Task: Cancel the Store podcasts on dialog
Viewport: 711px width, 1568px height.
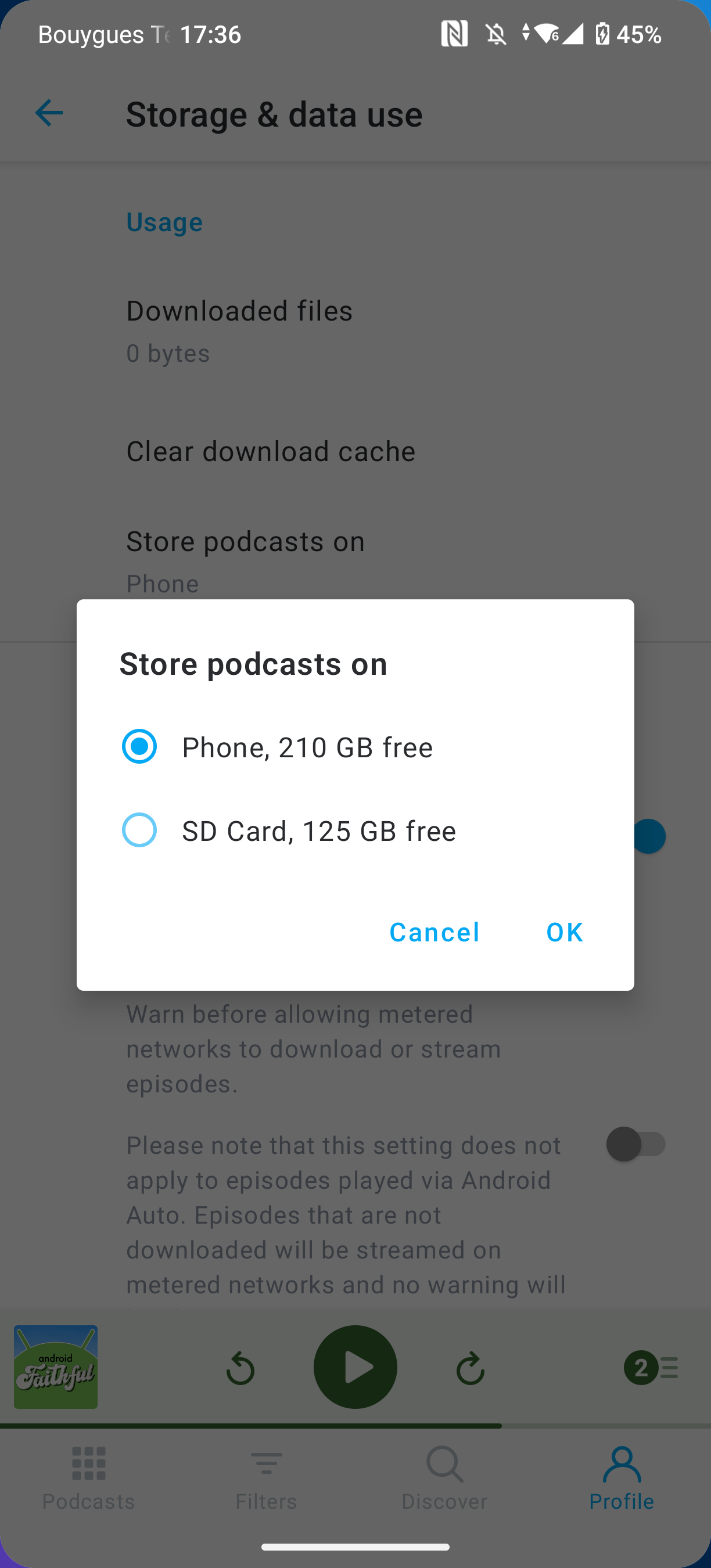Action: 434,932
